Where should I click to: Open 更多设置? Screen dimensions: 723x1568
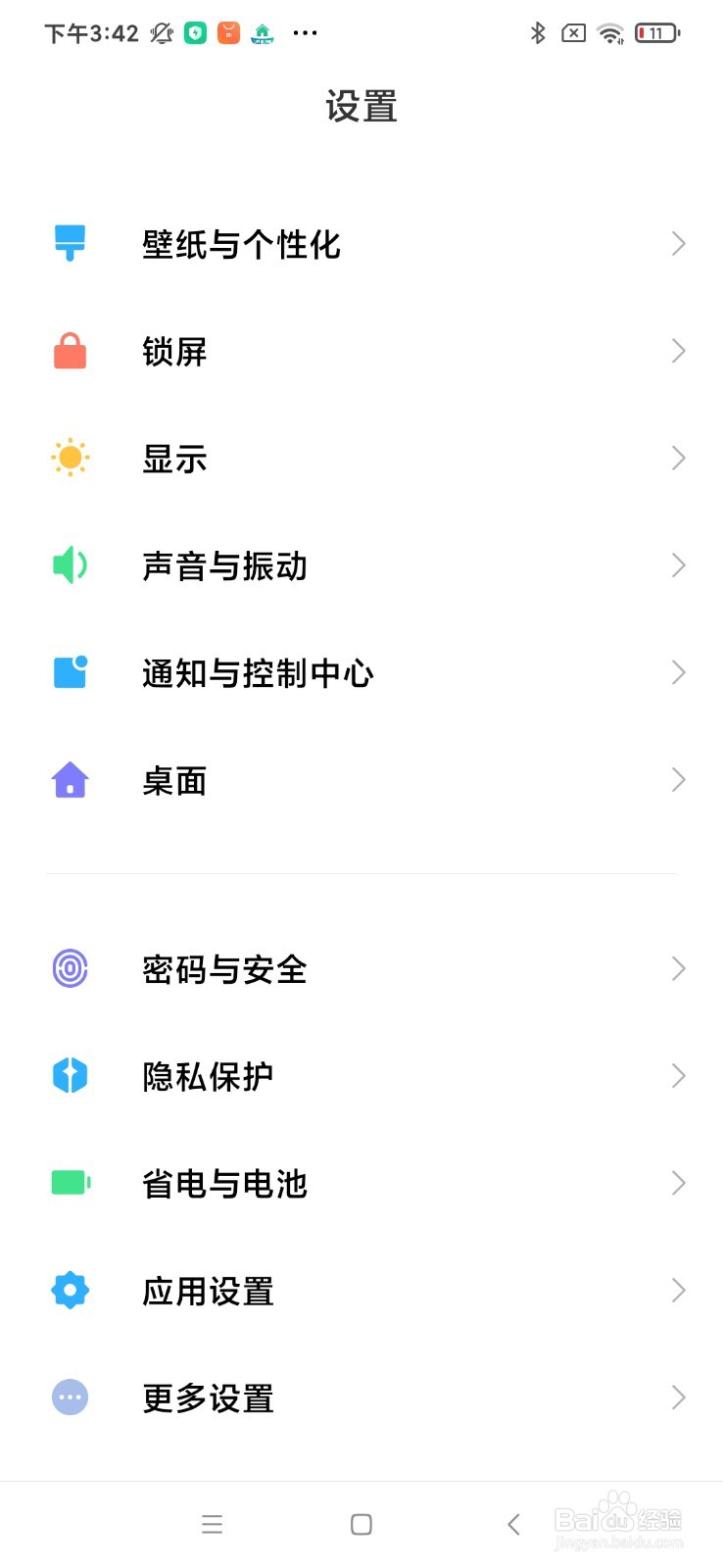tap(361, 1398)
